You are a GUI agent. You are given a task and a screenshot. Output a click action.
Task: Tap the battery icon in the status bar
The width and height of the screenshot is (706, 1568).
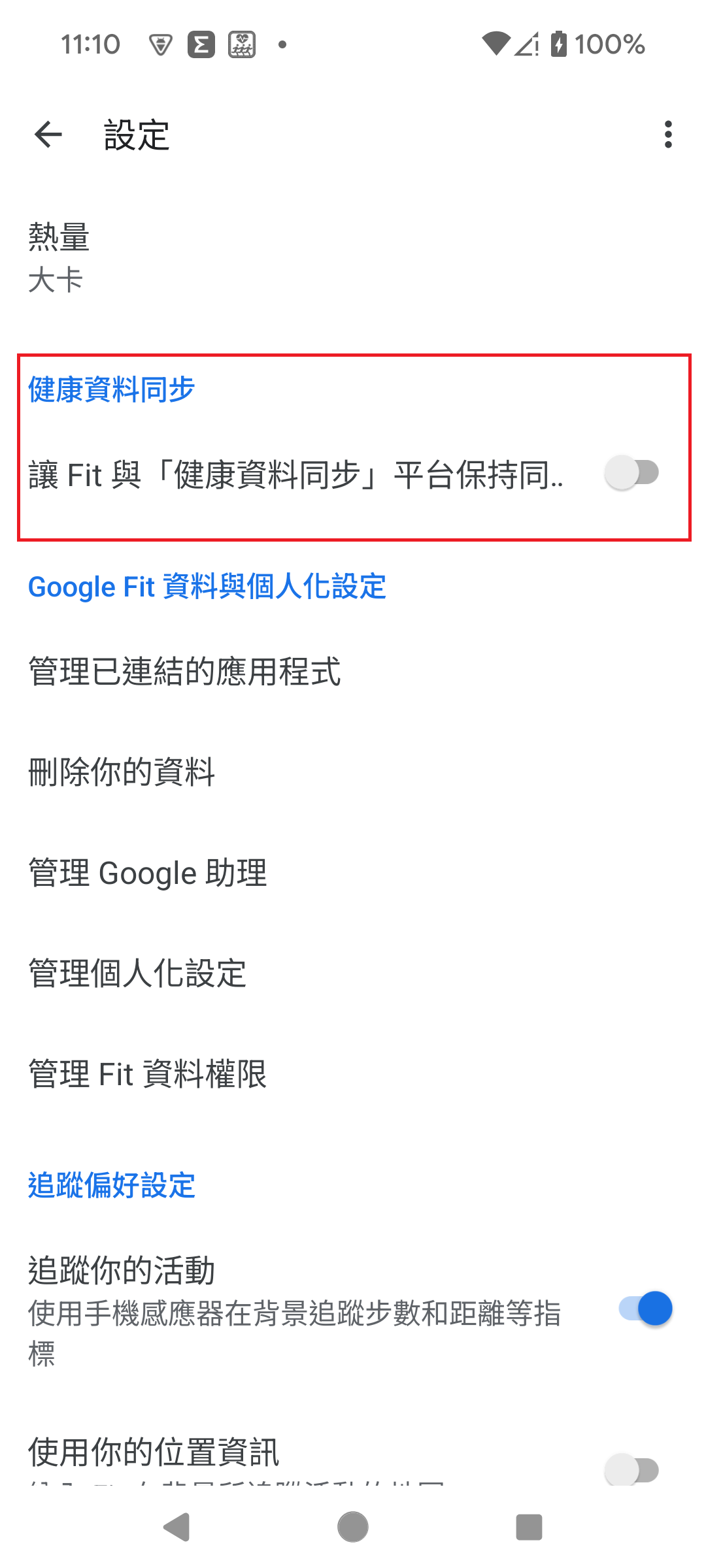tap(559, 43)
